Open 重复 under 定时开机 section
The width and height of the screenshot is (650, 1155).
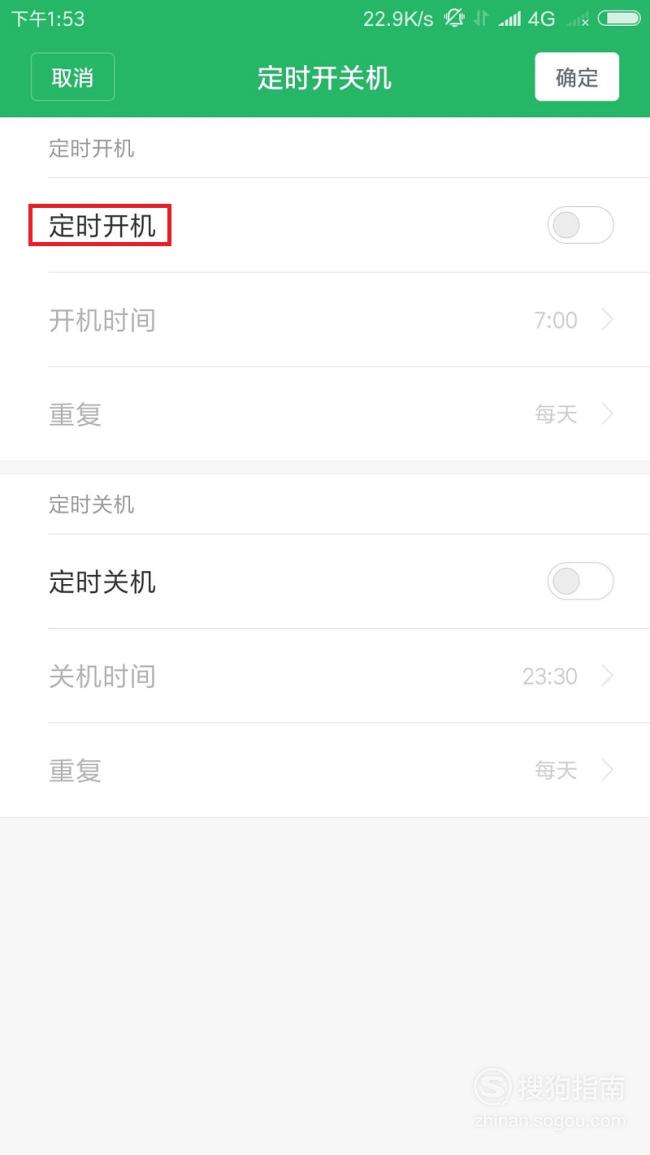325,414
